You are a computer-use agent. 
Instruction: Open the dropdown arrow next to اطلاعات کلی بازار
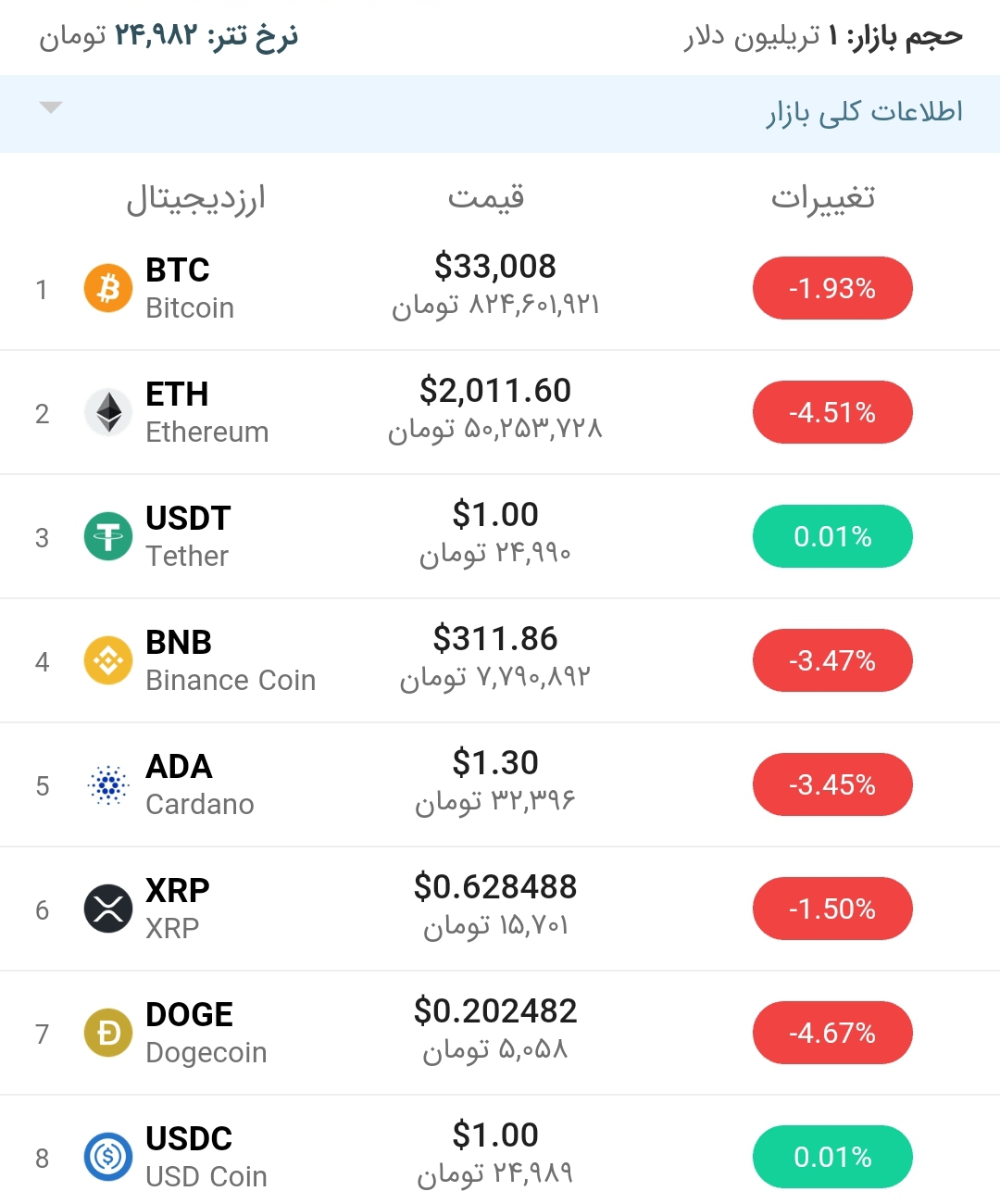tap(51, 107)
